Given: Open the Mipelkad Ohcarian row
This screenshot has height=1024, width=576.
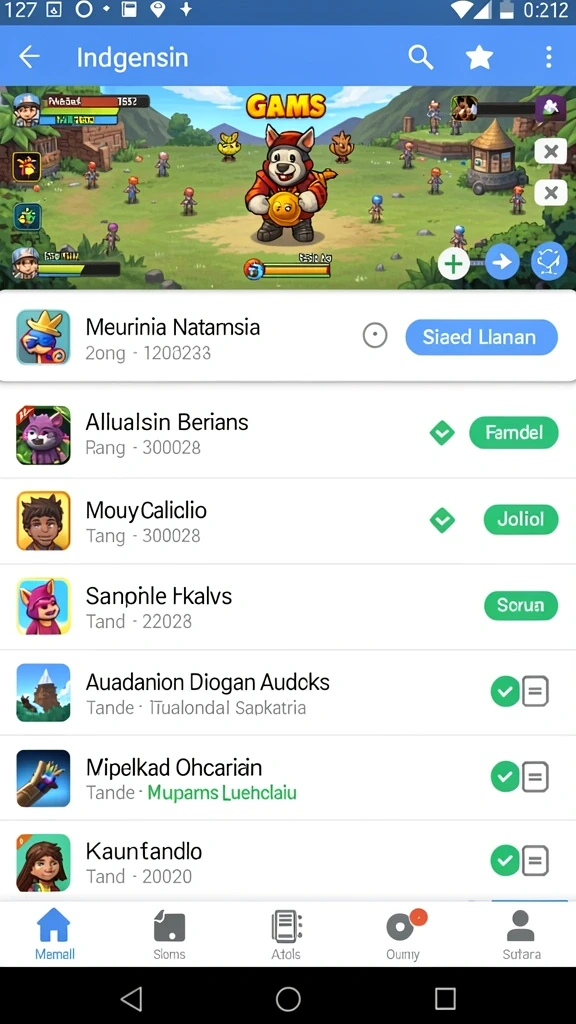Looking at the screenshot, I should coord(288,778).
